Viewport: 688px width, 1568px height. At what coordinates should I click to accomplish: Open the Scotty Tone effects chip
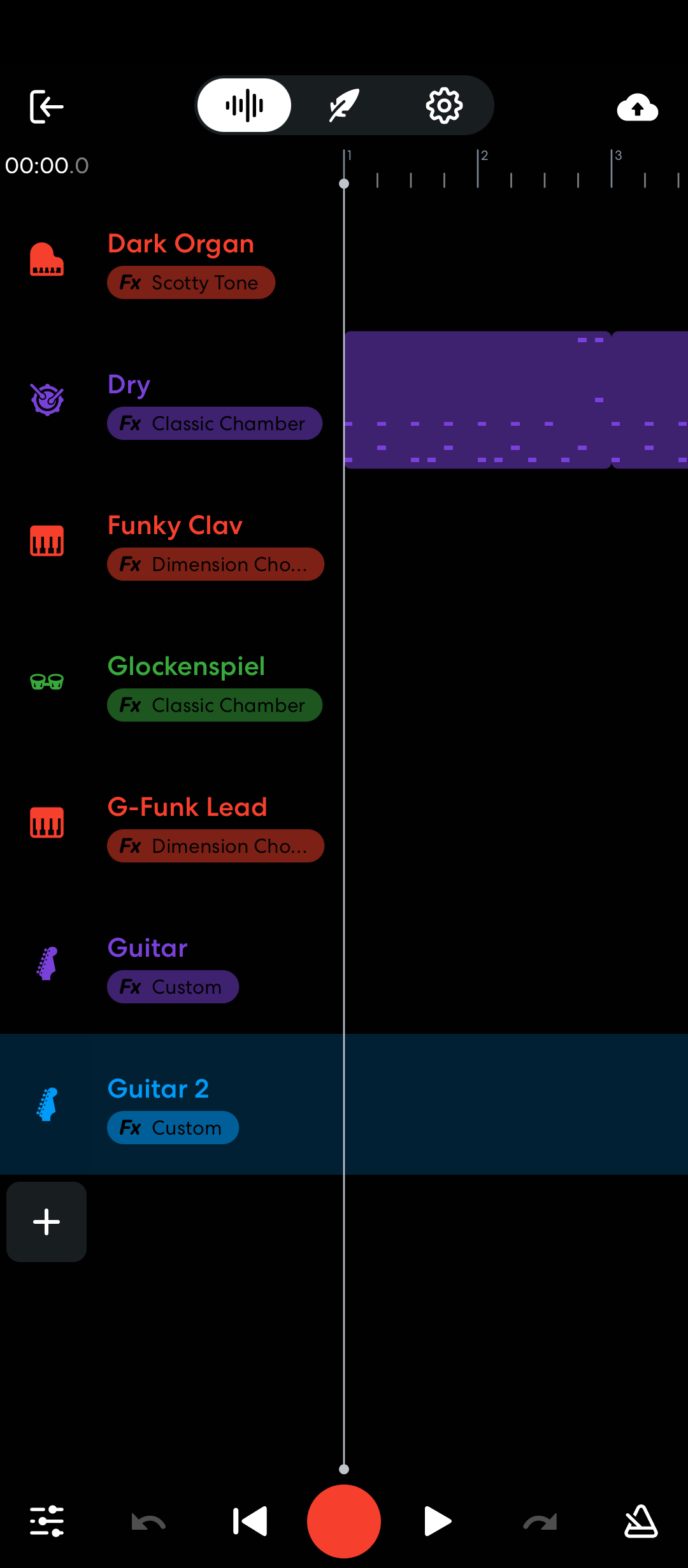pos(191,282)
